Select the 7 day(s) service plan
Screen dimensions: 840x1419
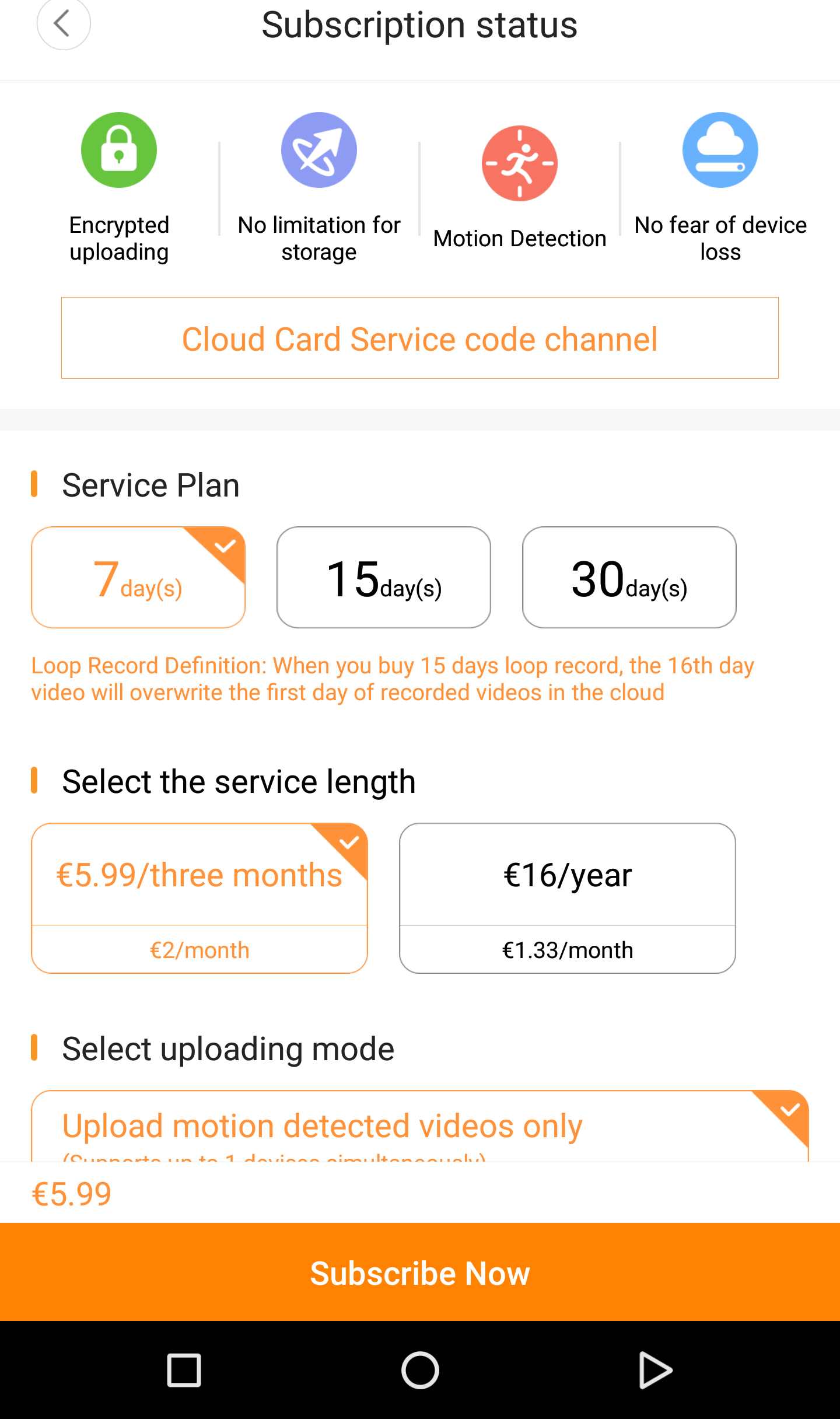[x=138, y=578]
